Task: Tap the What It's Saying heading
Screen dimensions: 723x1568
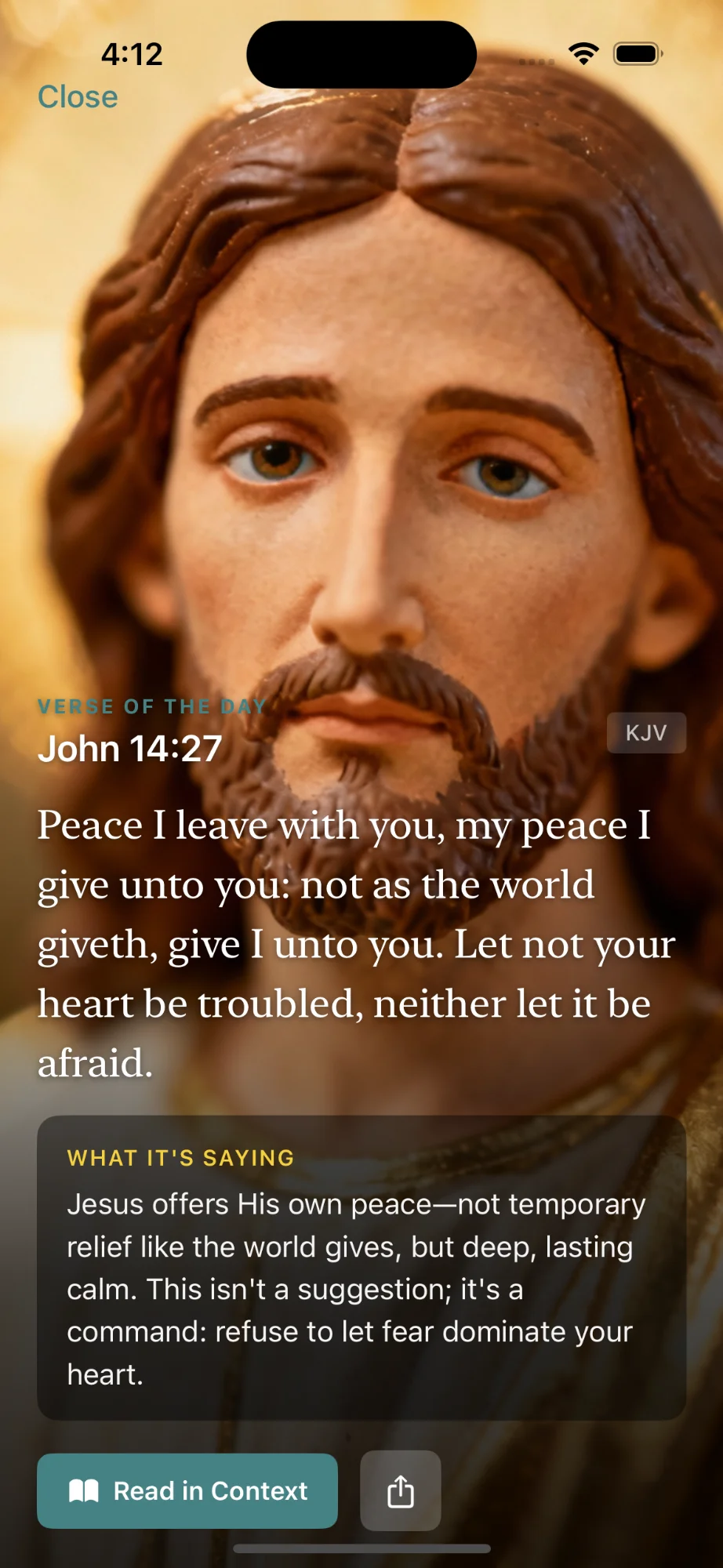Action: click(x=180, y=1157)
